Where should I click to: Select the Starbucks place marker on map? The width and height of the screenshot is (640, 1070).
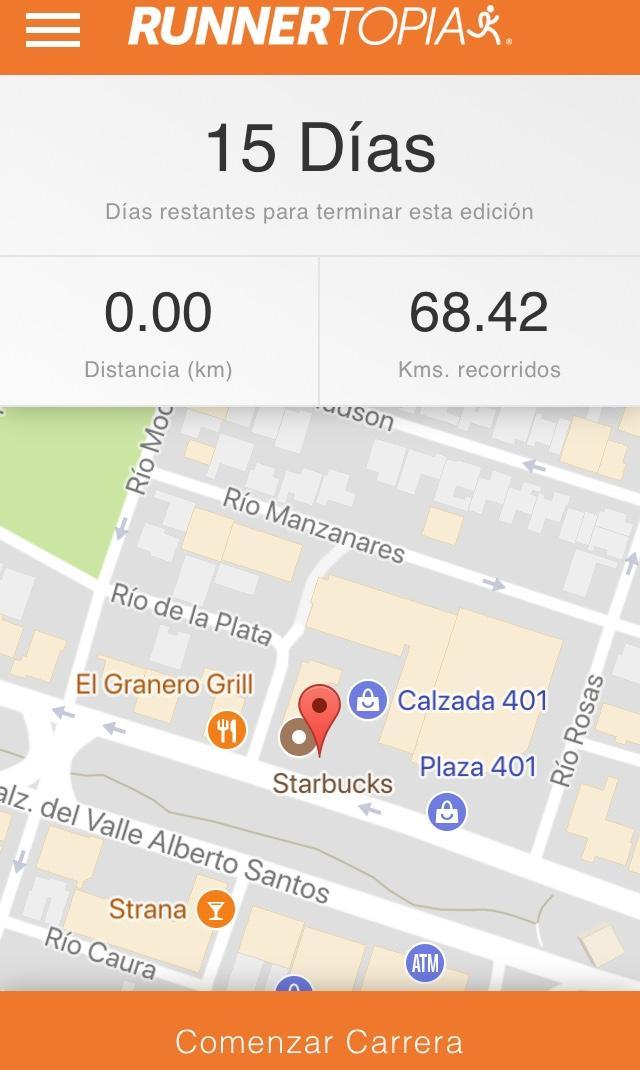pos(296,738)
